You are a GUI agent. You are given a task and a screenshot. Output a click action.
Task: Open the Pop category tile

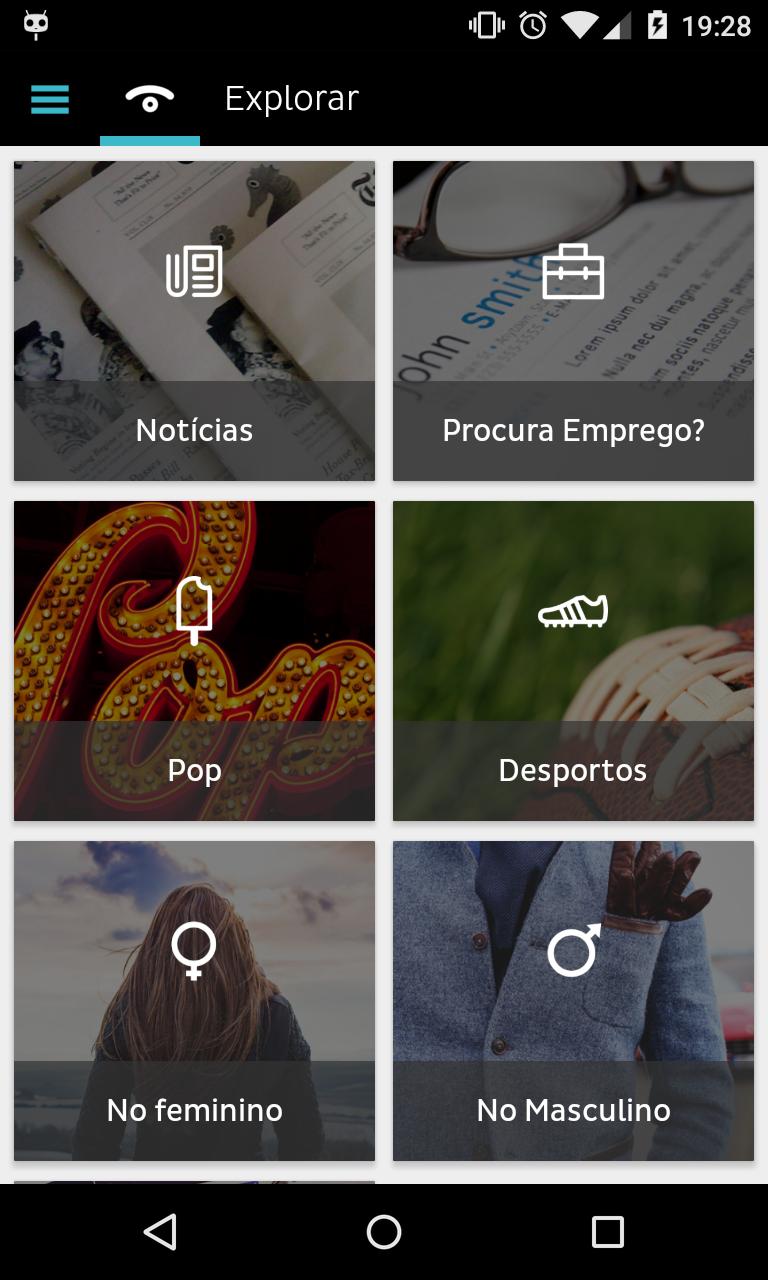[194, 661]
